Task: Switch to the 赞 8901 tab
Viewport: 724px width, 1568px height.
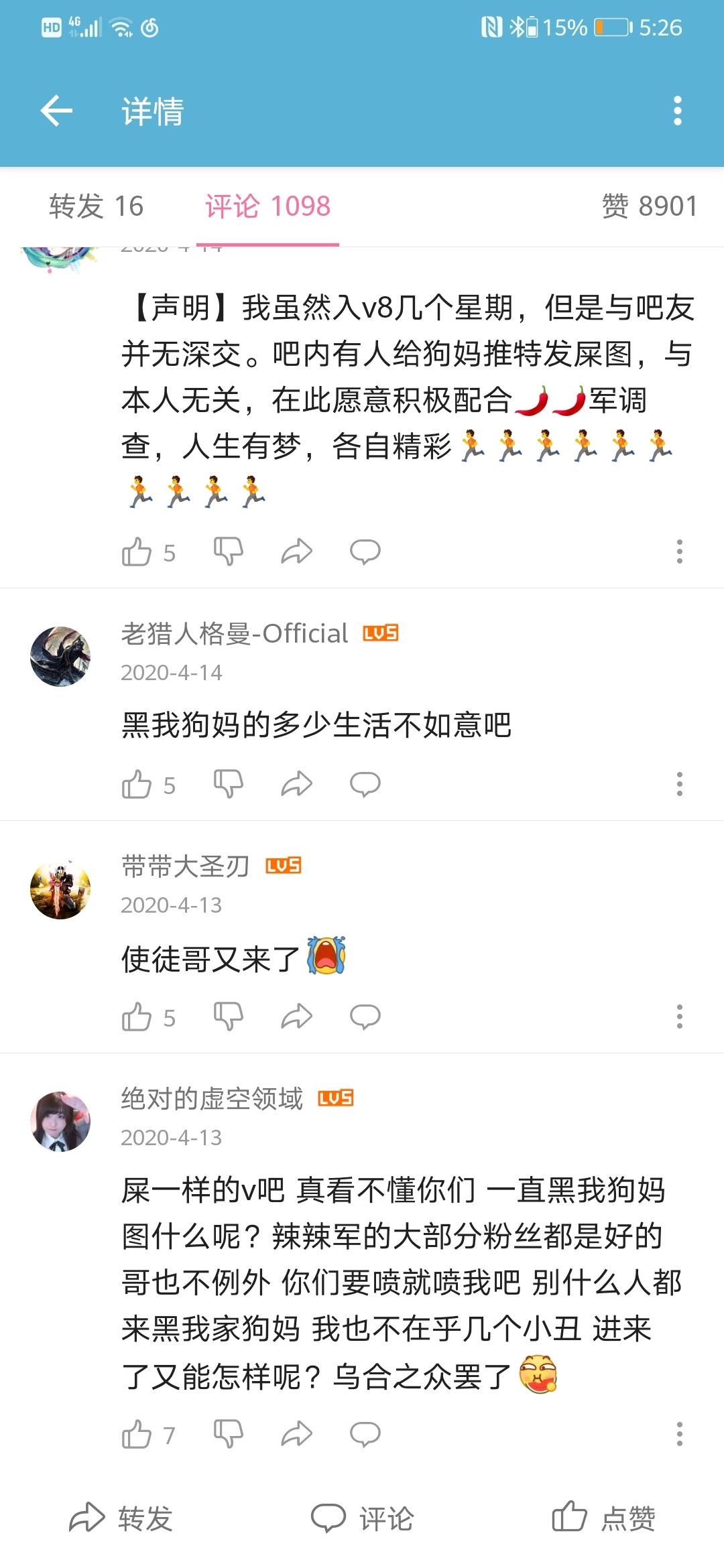Action: point(649,206)
